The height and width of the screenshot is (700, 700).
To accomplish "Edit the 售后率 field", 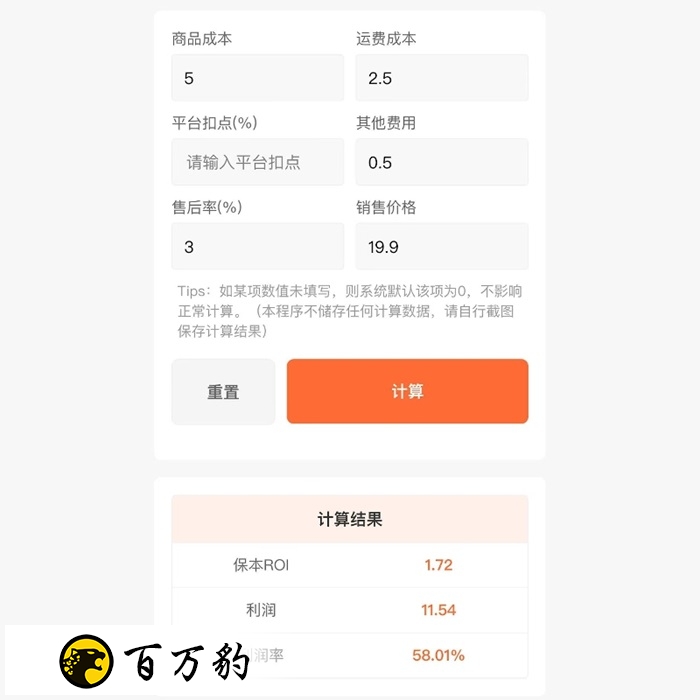I will (257, 246).
